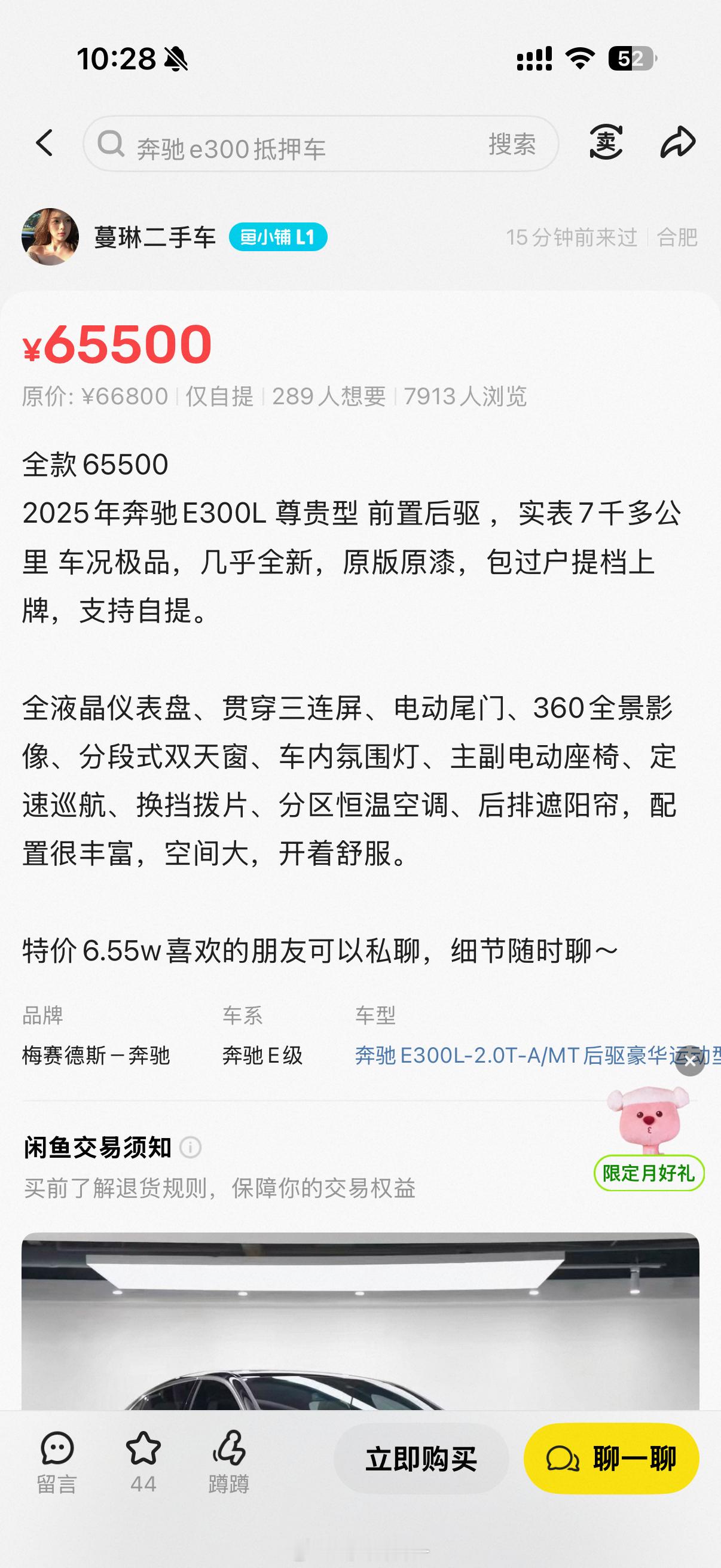Tap the magnifier icon in the search bar
The height and width of the screenshot is (1568, 721).
[x=112, y=144]
